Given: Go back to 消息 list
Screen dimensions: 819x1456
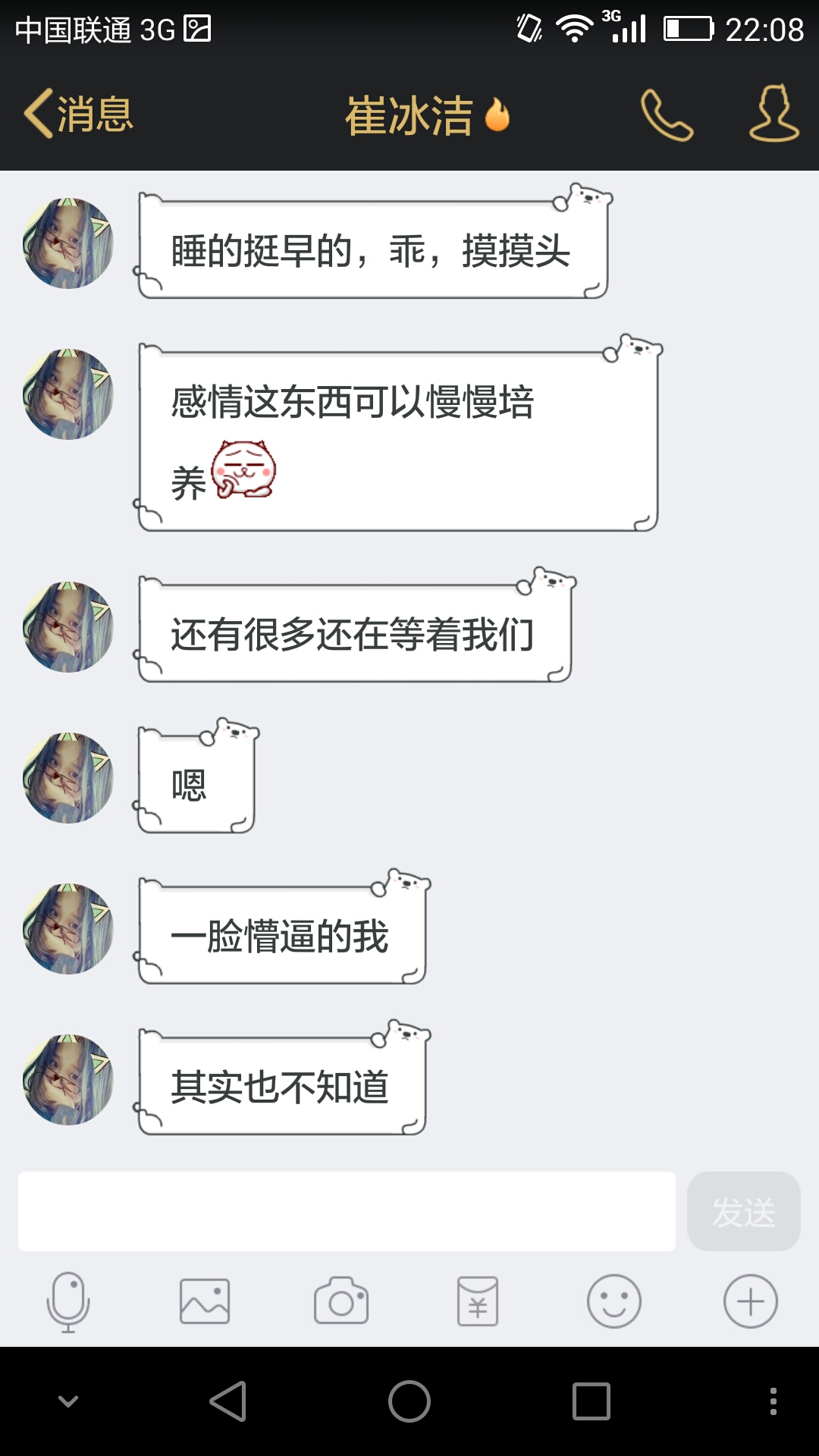Looking at the screenshot, I should pyautogui.click(x=79, y=115).
